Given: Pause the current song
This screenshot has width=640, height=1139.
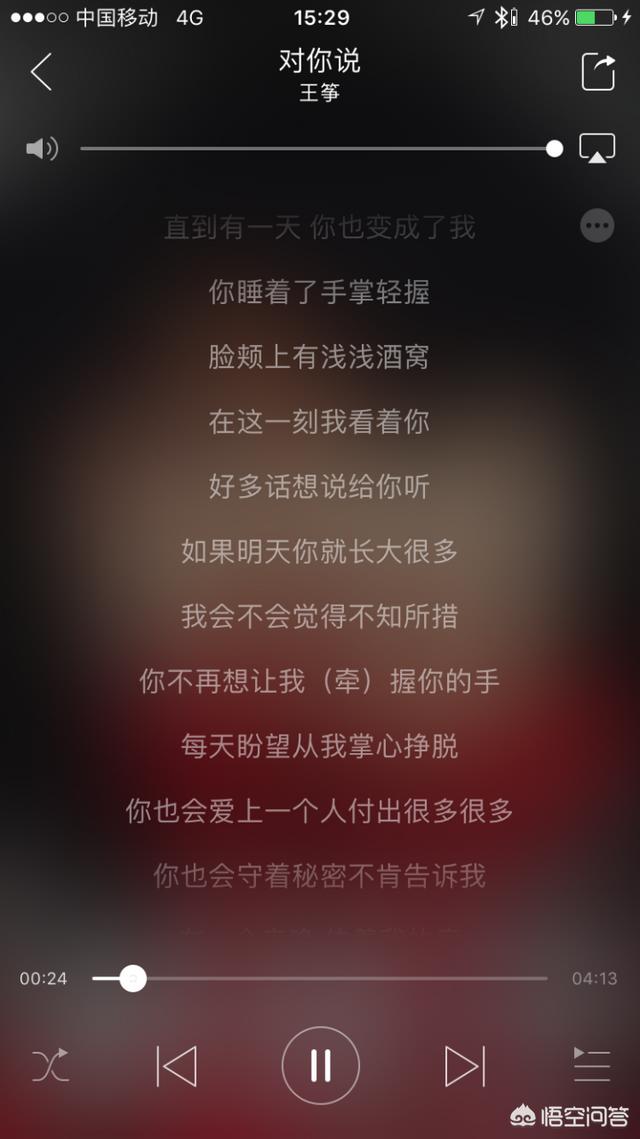Looking at the screenshot, I should click(x=320, y=1066).
